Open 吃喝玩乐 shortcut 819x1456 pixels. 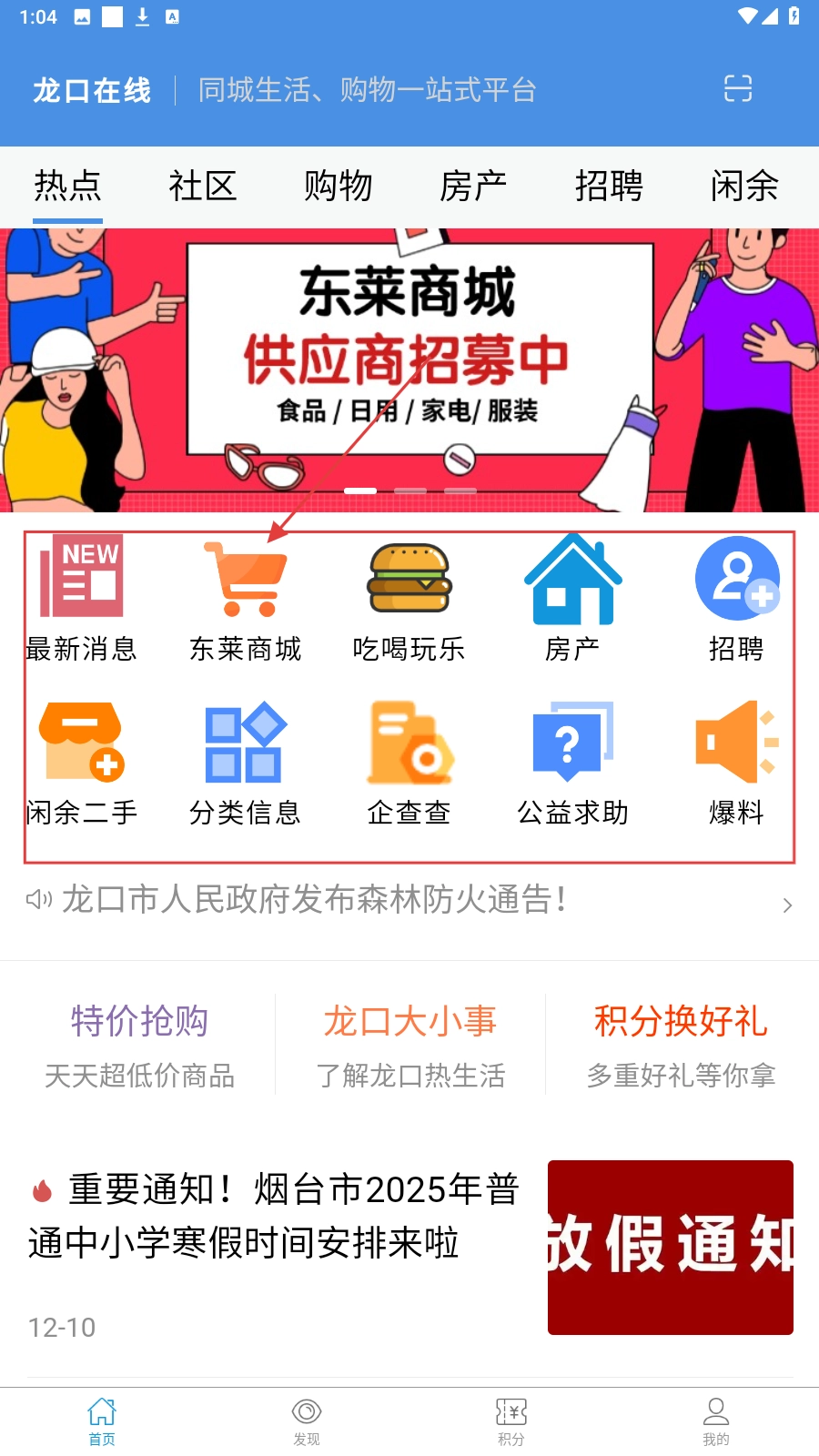click(x=409, y=598)
